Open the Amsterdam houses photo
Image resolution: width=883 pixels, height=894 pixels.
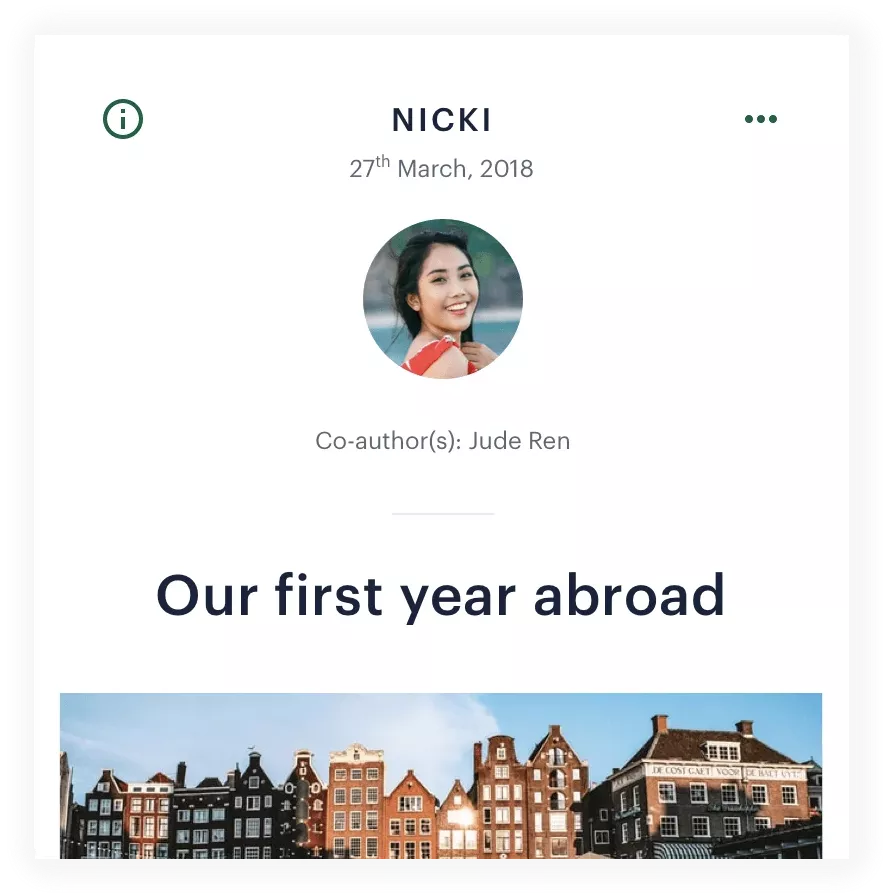tap(441, 775)
